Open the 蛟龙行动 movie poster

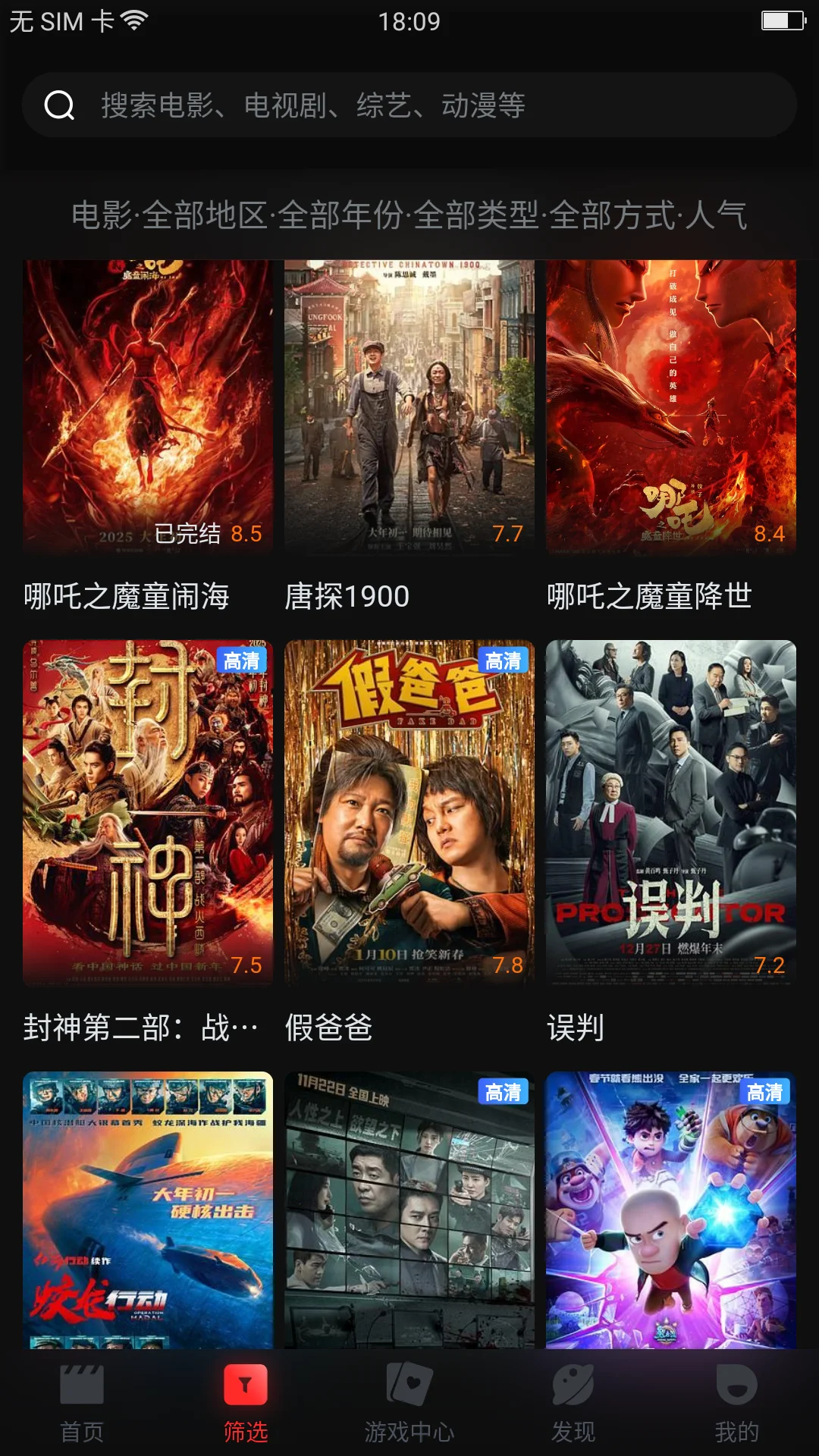pos(148,1210)
